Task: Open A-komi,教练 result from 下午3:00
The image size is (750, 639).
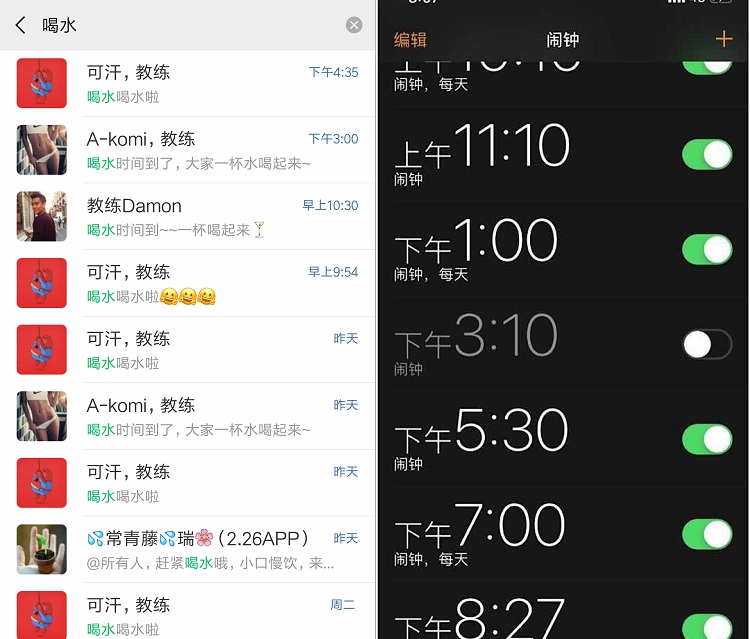Action: [190, 150]
